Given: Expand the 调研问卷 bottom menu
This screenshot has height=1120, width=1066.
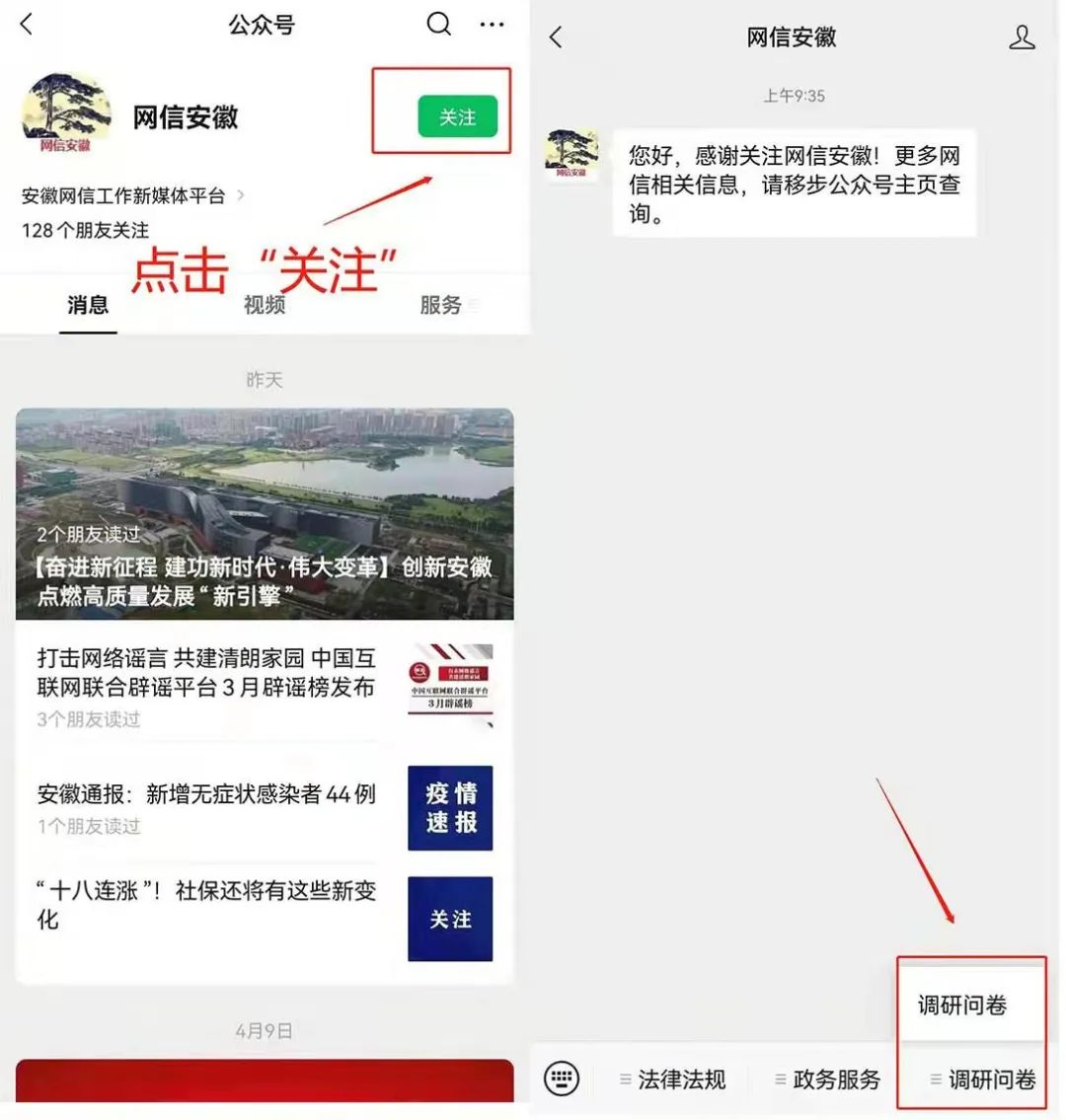Looking at the screenshot, I should pos(987,1080).
